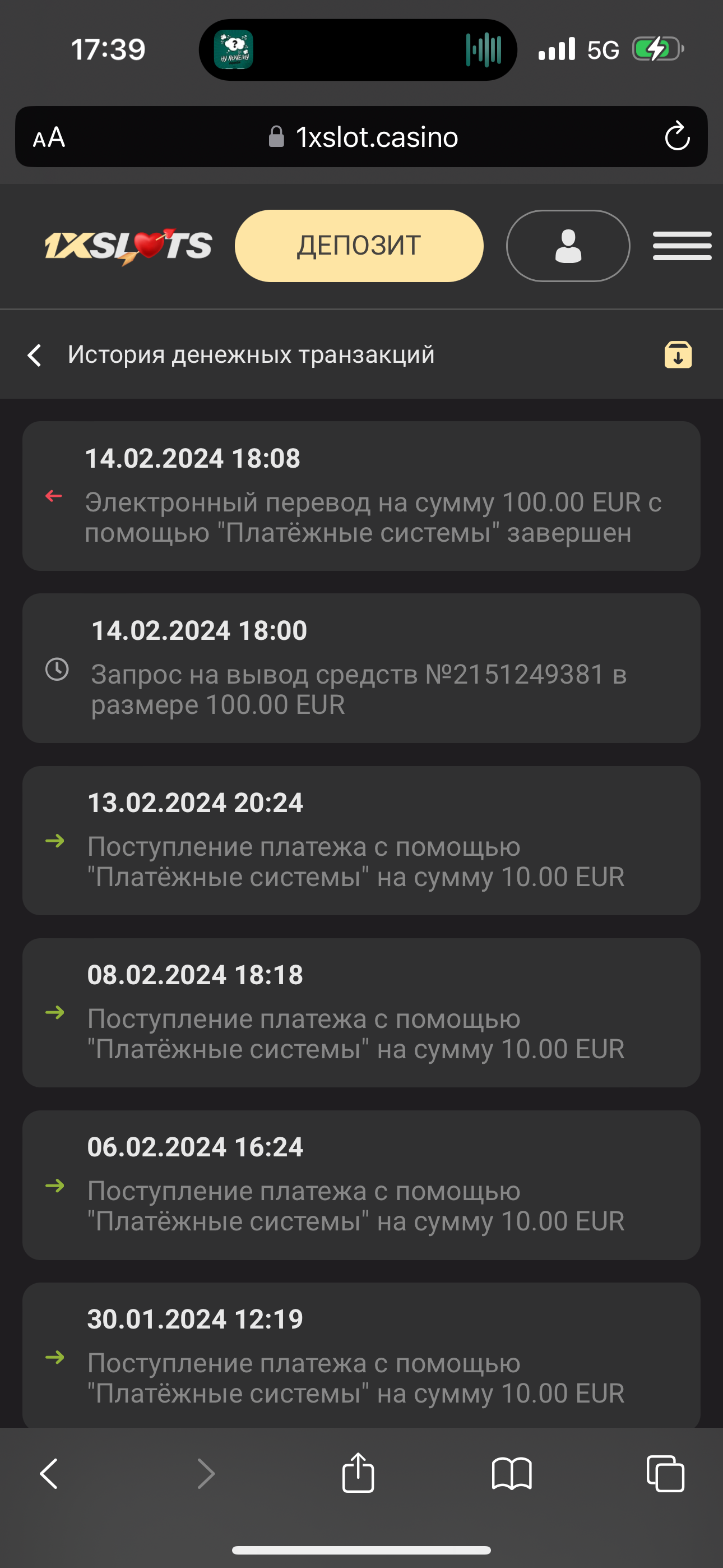Go back from История денежных транзакций
The width and height of the screenshot is (723, 1568).
[35, 355]
